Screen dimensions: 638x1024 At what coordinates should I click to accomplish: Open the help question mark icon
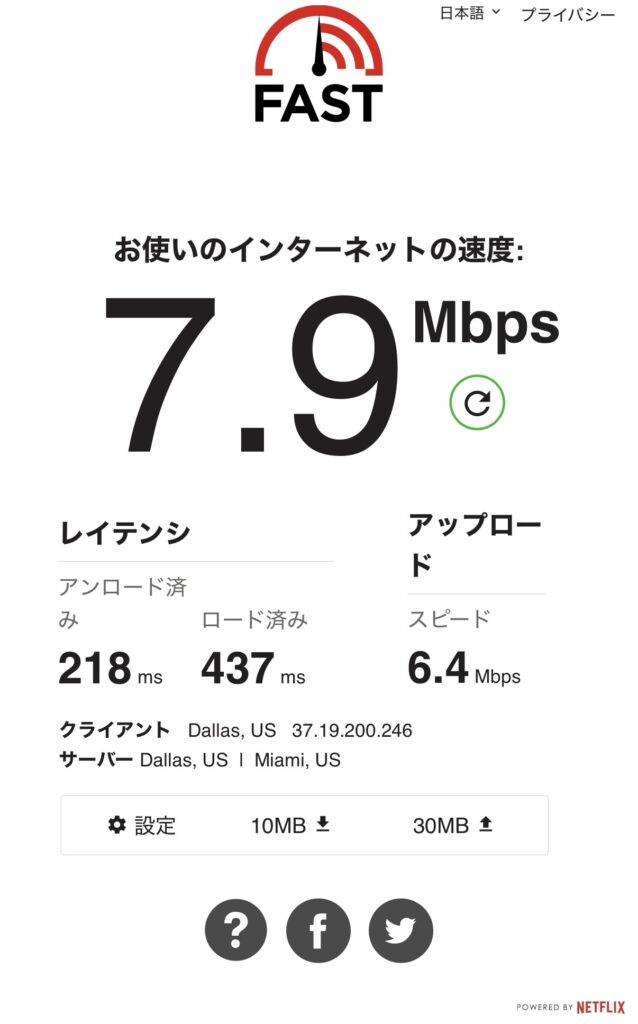pos(236,930)
